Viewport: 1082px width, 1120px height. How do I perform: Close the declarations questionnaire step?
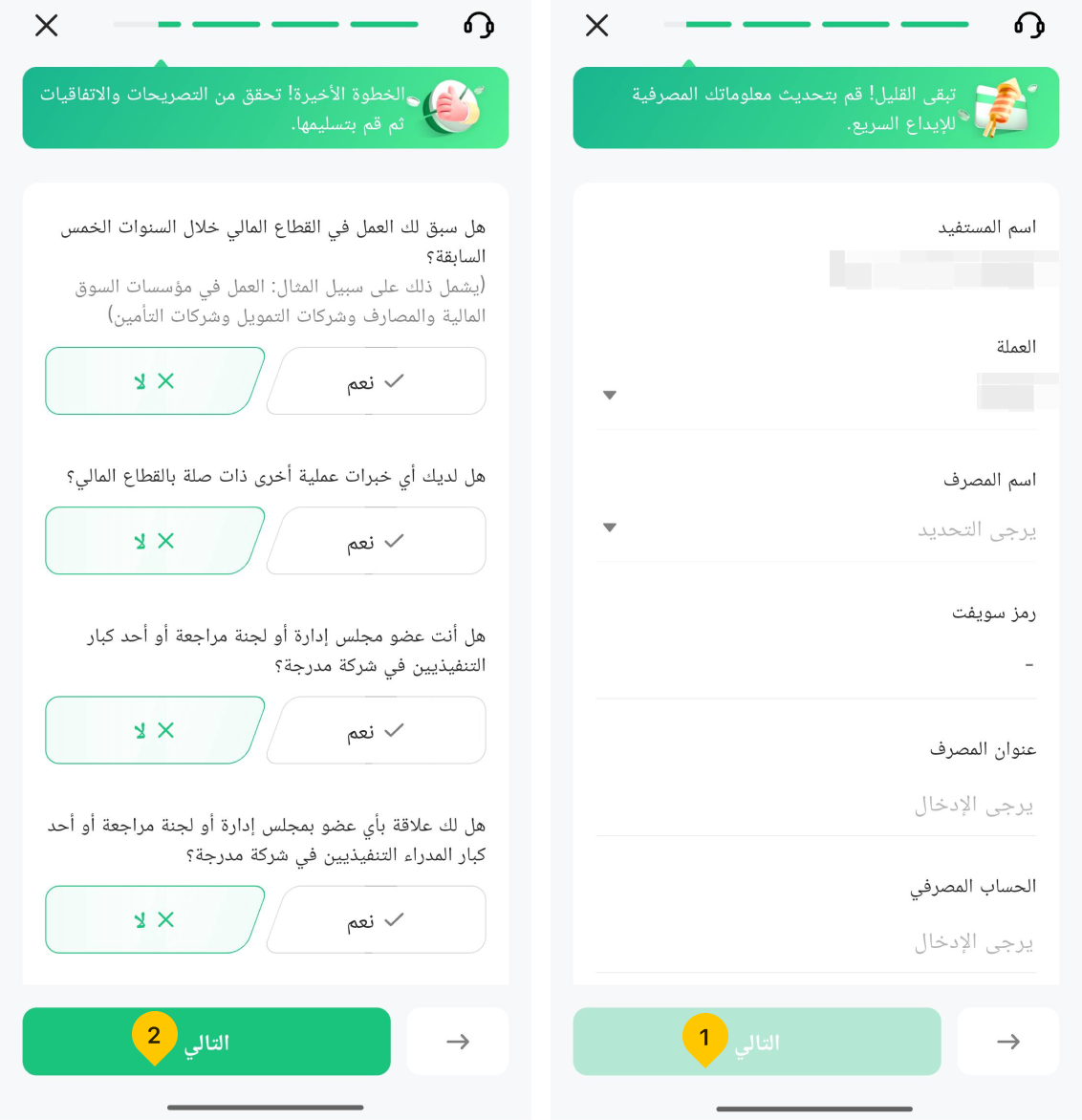click(x=46, y=26)
